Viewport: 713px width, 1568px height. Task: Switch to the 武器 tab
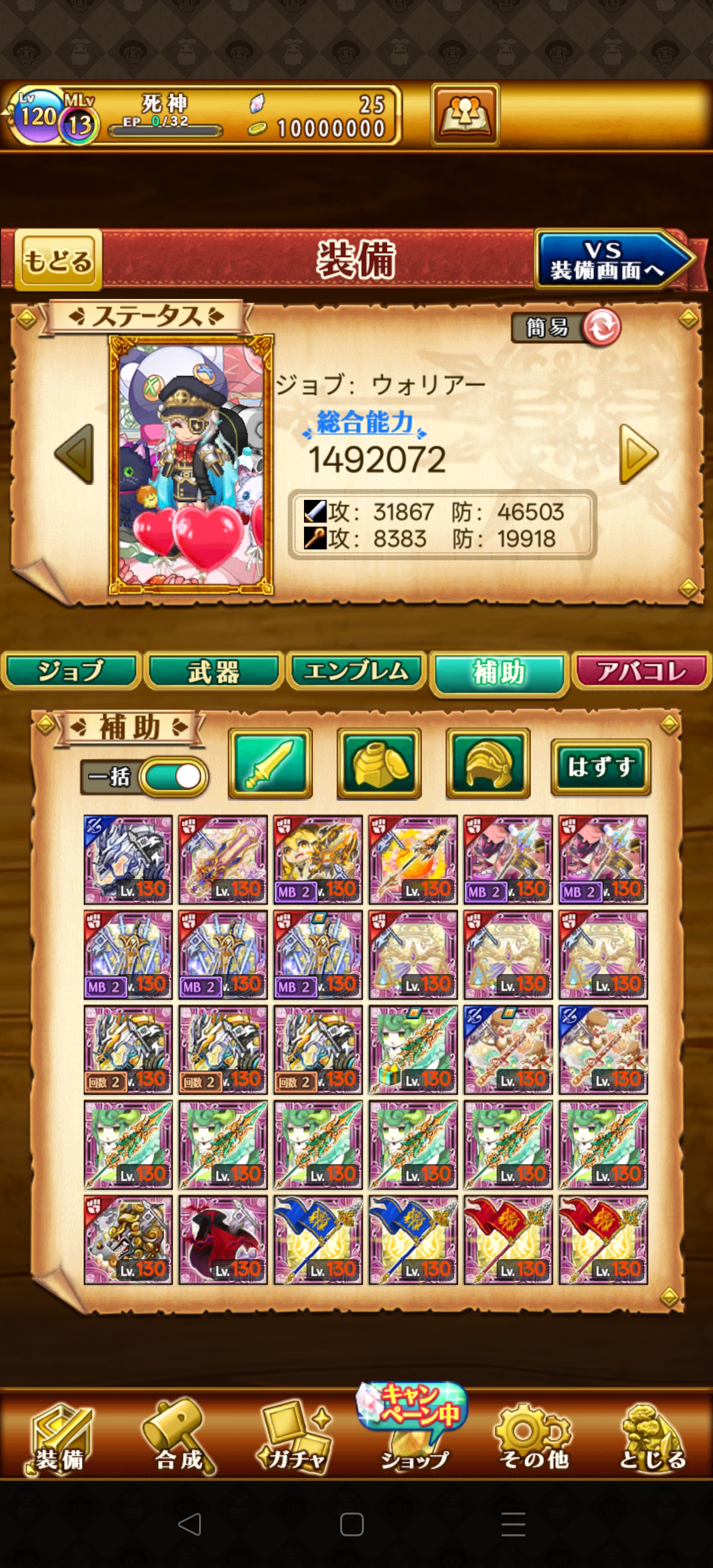(214, 671)
